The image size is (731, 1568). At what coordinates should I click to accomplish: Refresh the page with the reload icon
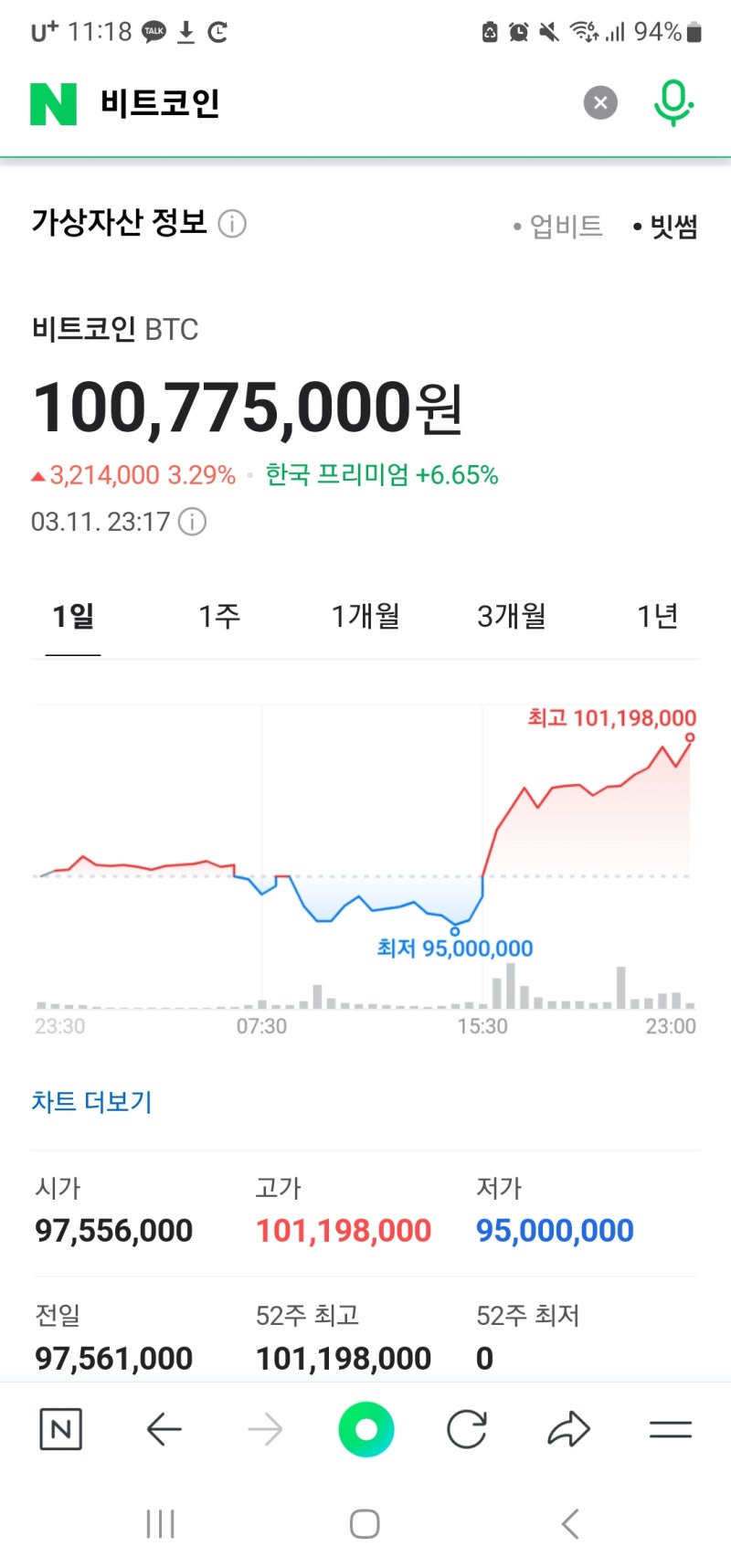pyautogui.click(x=467, y=1428)
